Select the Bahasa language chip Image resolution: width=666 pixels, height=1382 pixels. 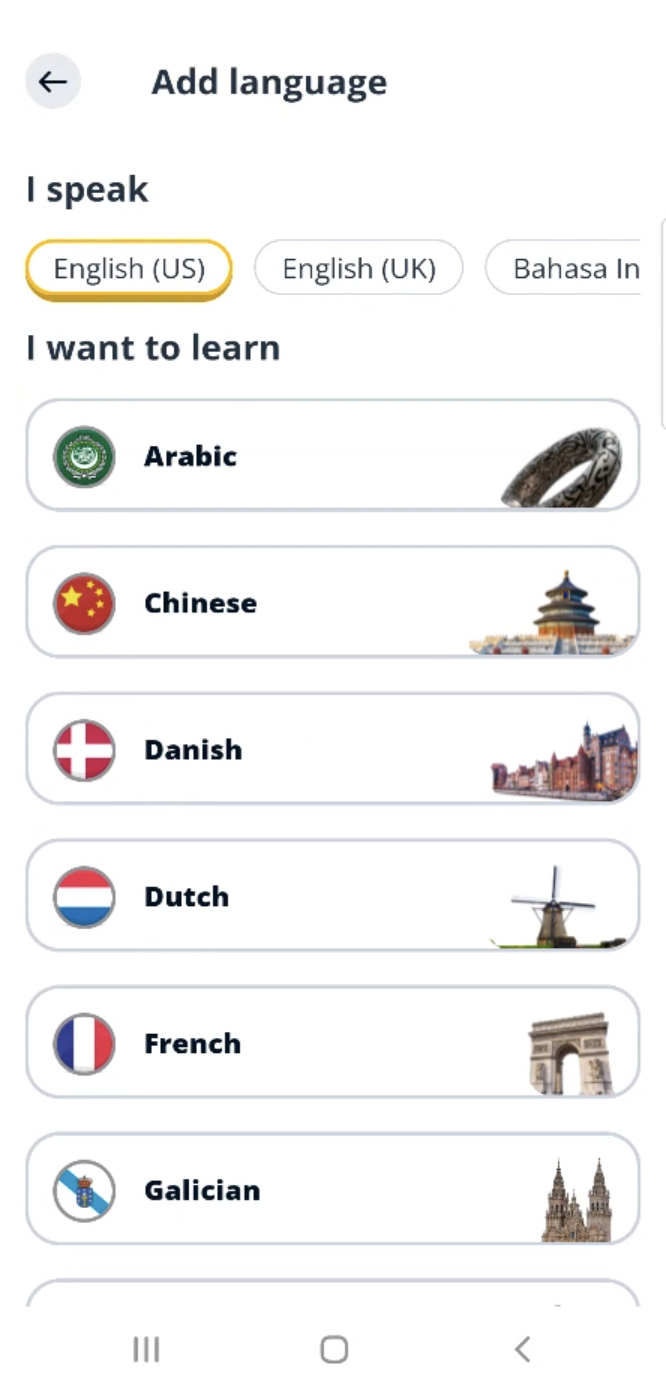[x=565, y=268]
